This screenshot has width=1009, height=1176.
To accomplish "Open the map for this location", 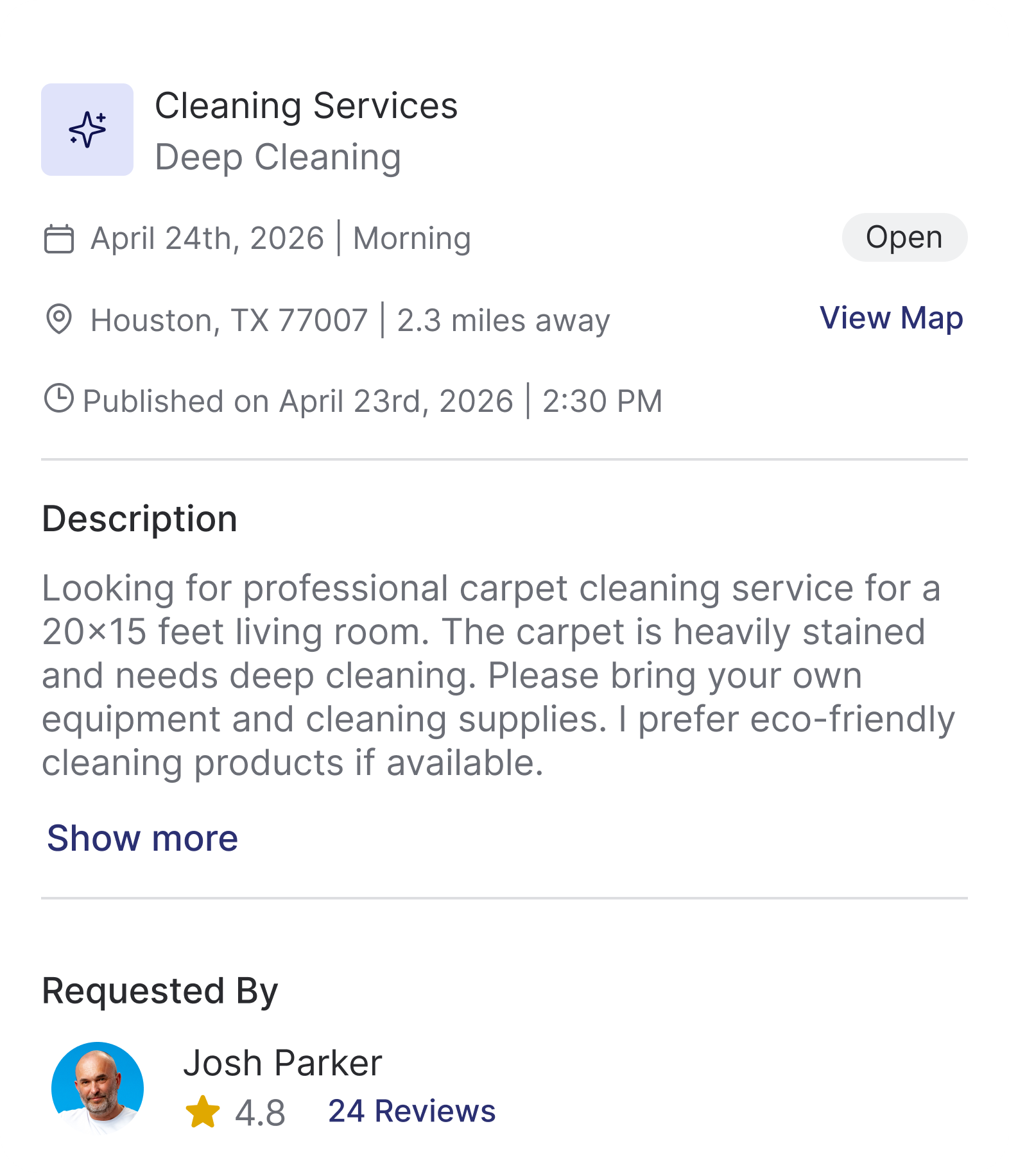I will (x=892, y=318).
